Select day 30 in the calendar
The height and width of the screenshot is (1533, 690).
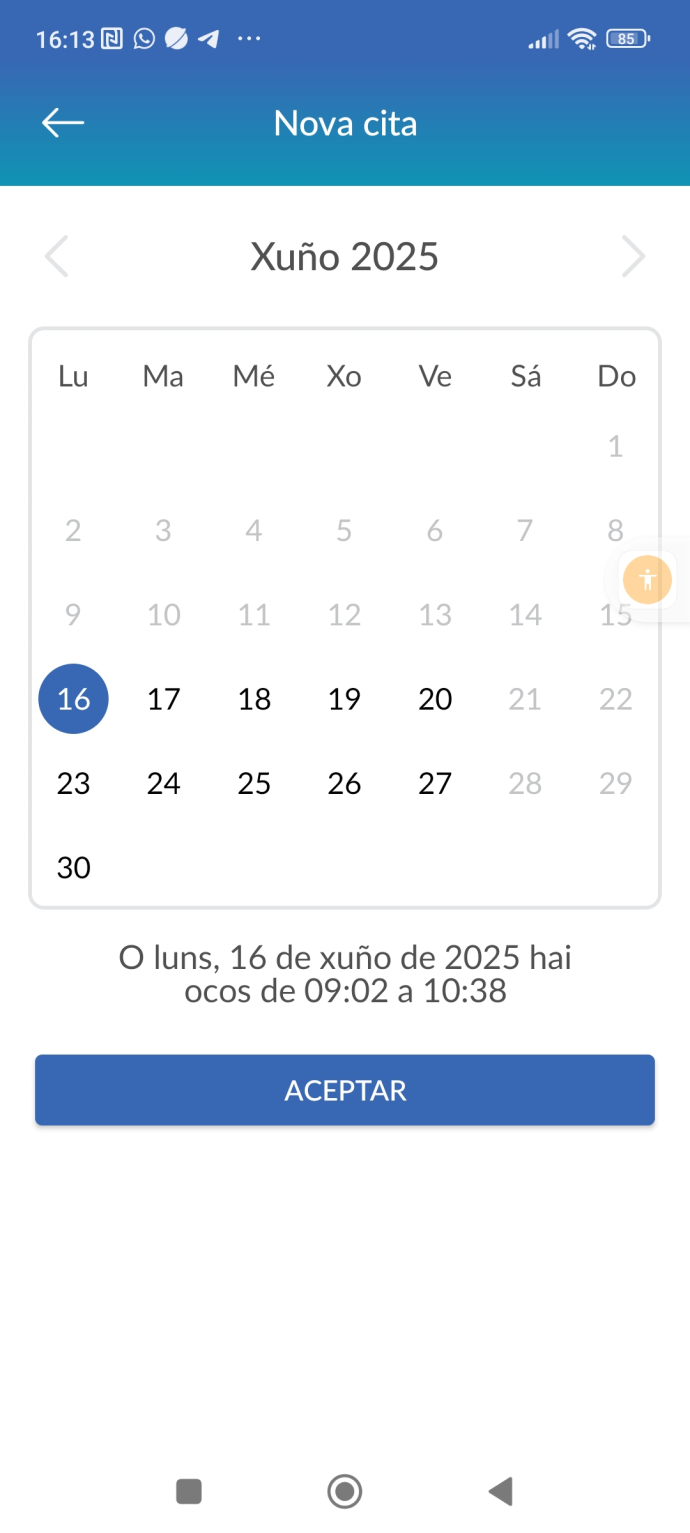[73, 867]
